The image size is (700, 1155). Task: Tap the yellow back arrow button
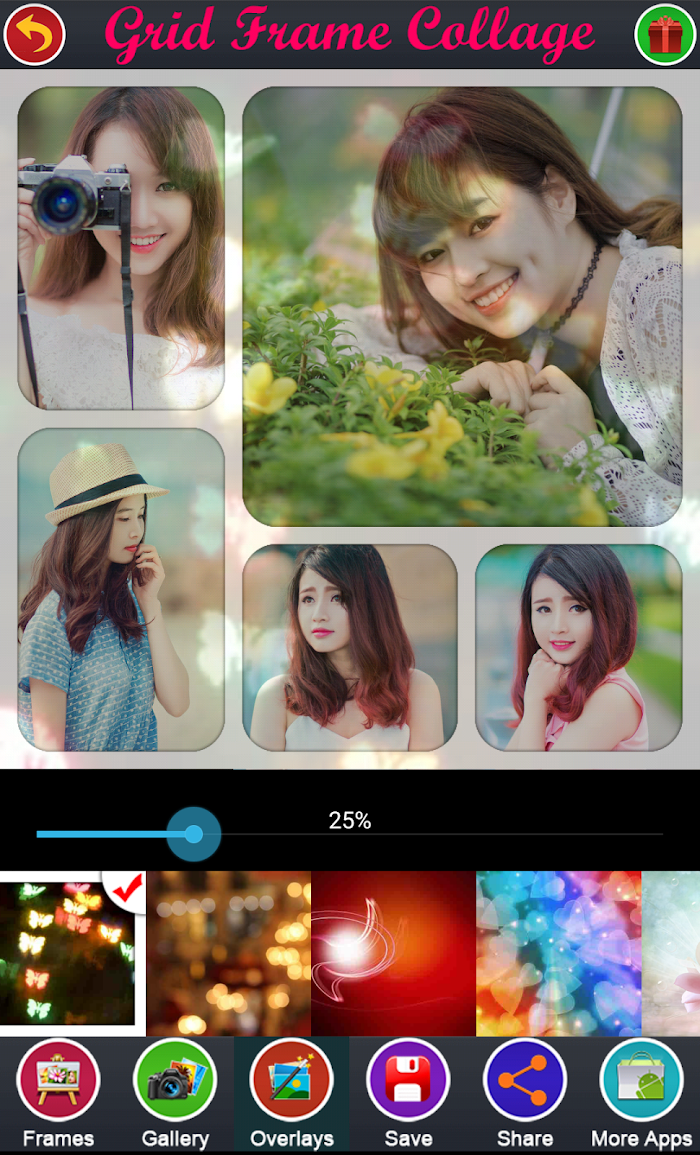35,34
